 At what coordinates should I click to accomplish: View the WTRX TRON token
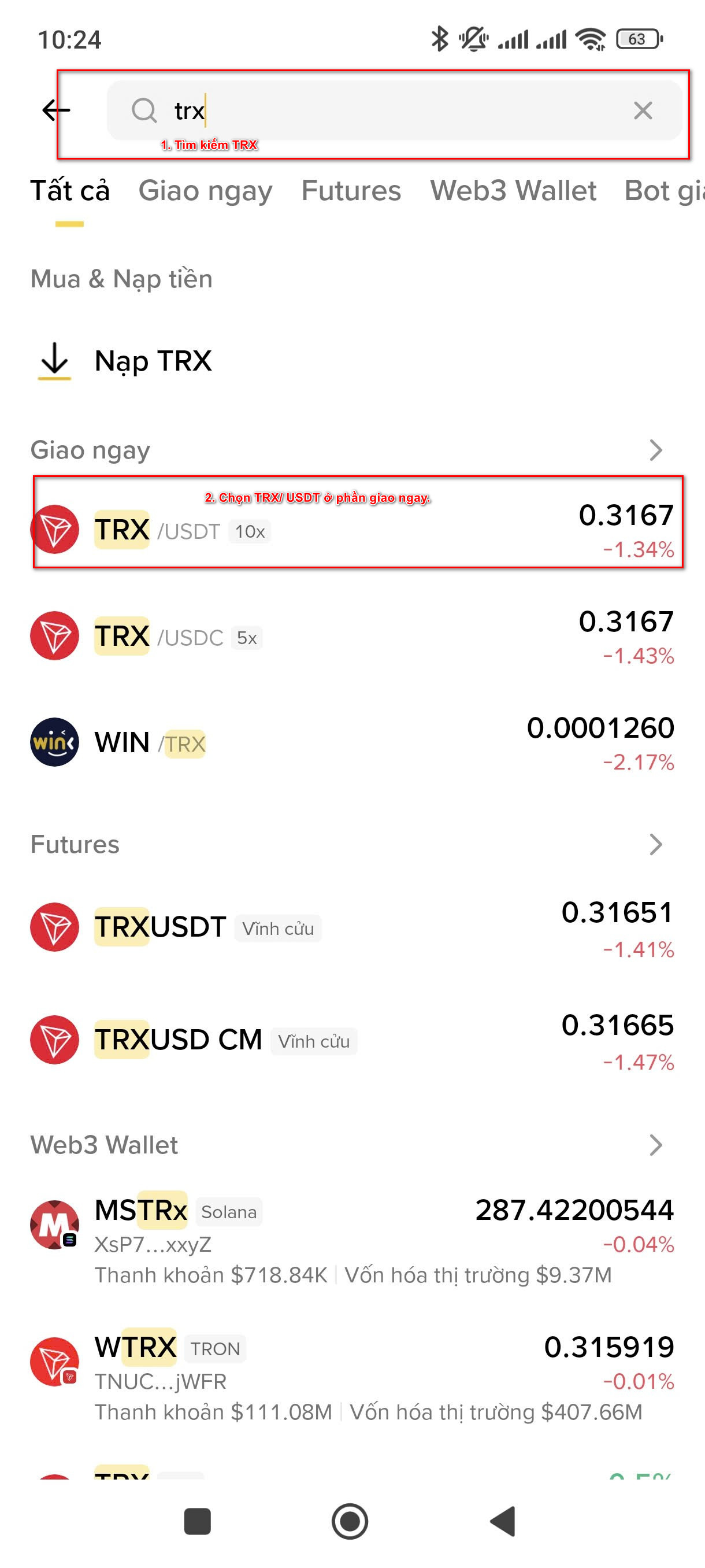[x=353, y=1375]
